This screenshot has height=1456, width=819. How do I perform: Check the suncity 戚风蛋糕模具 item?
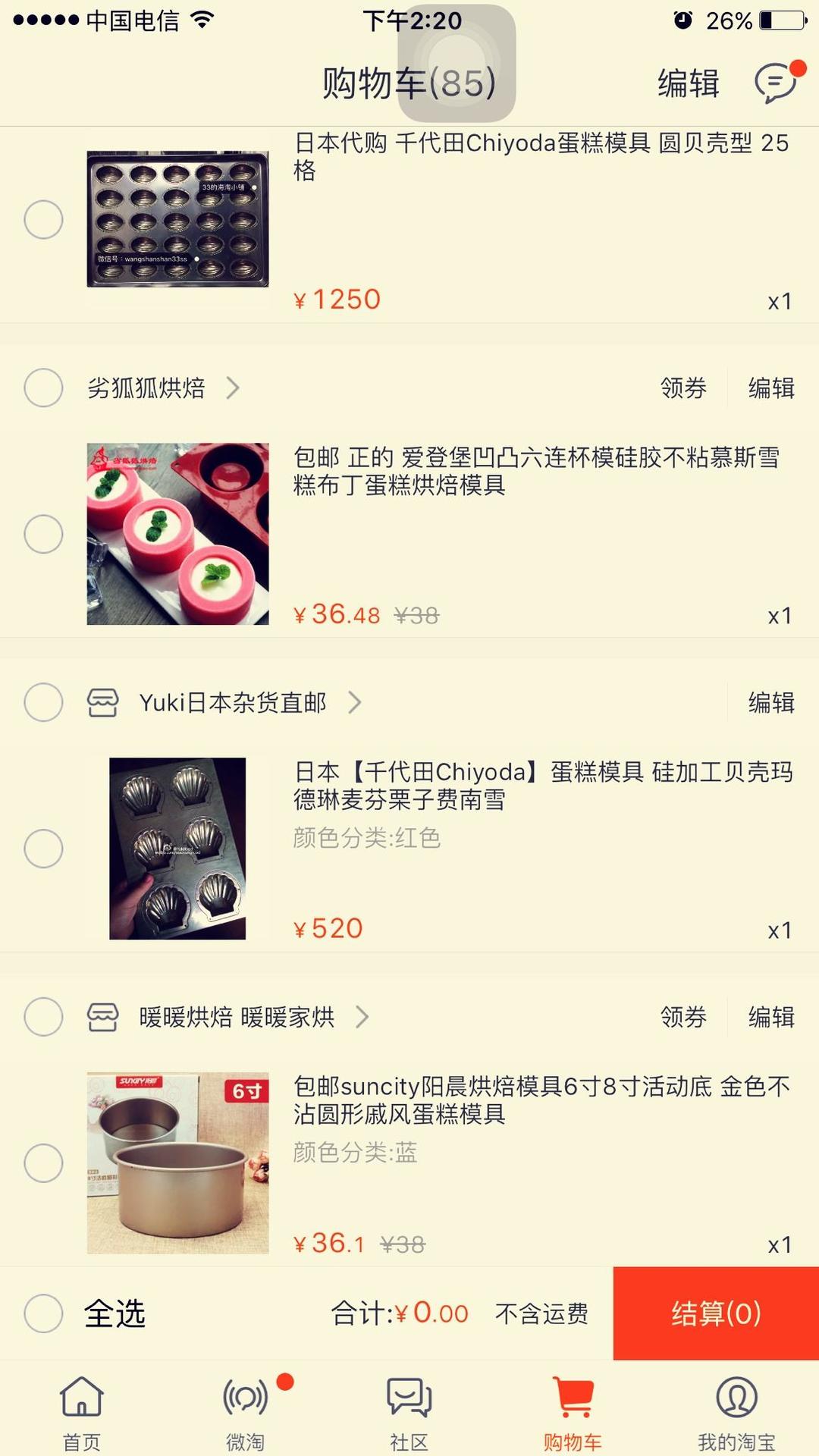coord(43,1163)
